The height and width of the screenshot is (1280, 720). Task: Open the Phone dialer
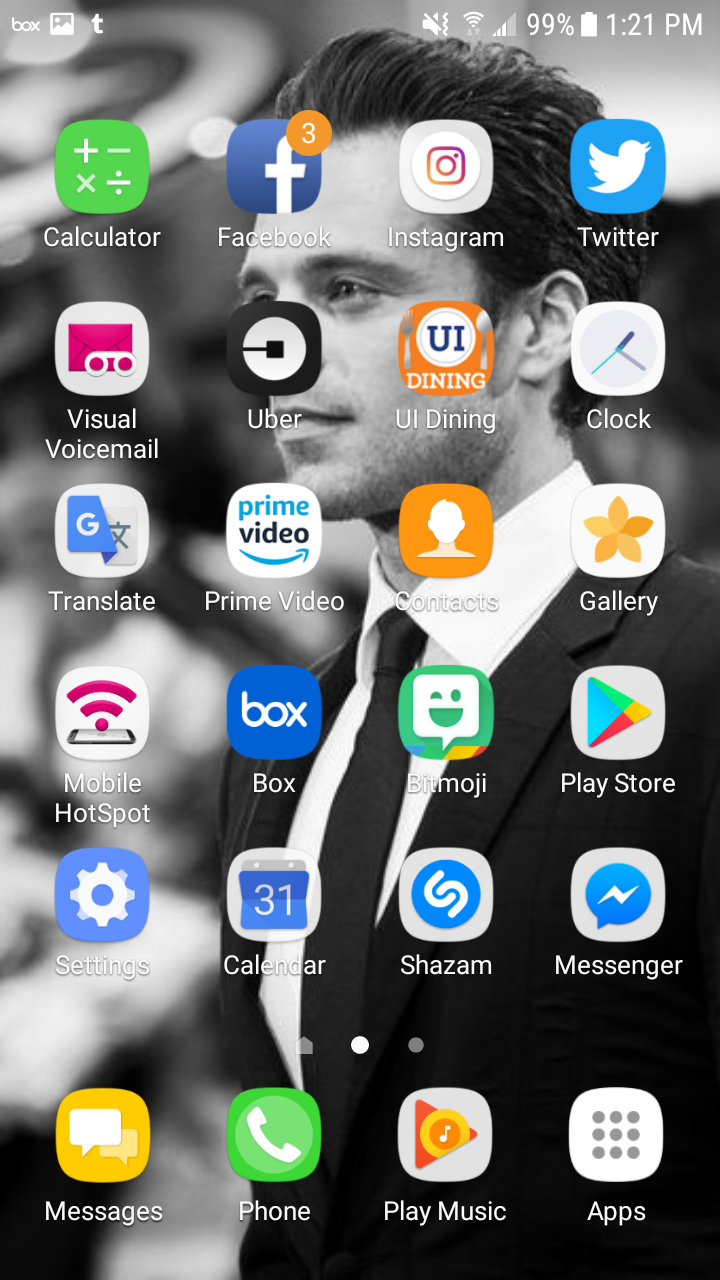[274, 1135]
